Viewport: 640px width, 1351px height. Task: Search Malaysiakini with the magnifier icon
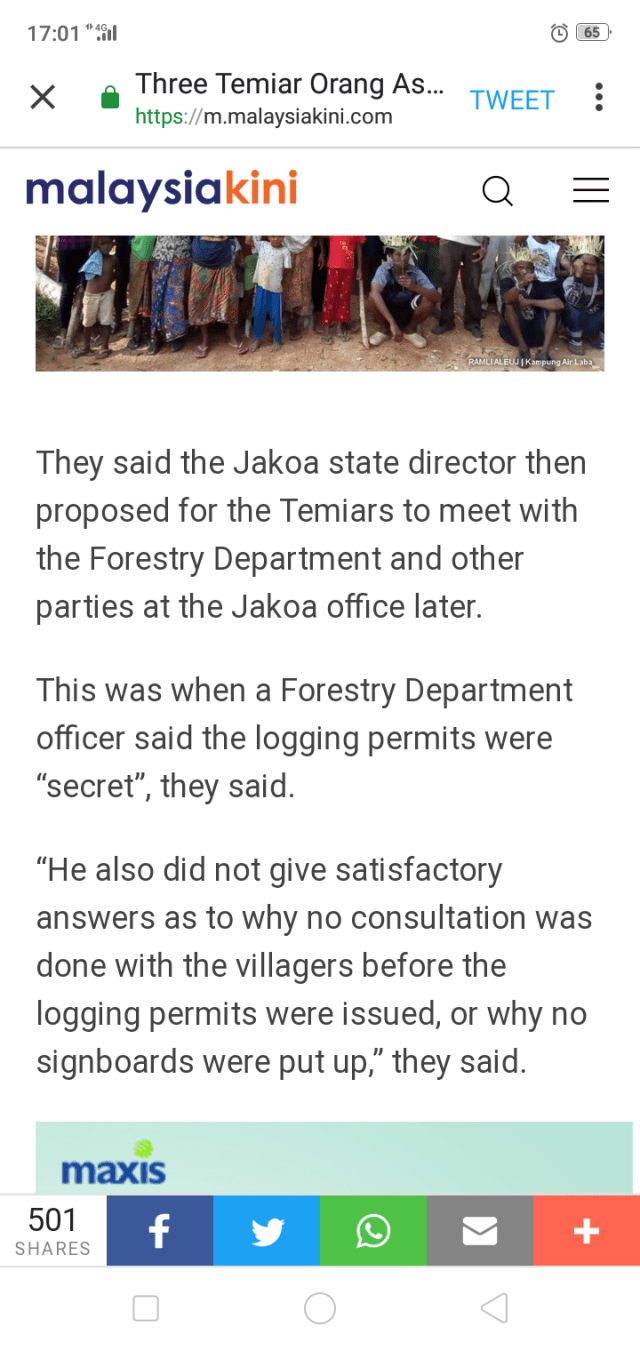pyautogui.click(x=497, y=190)
